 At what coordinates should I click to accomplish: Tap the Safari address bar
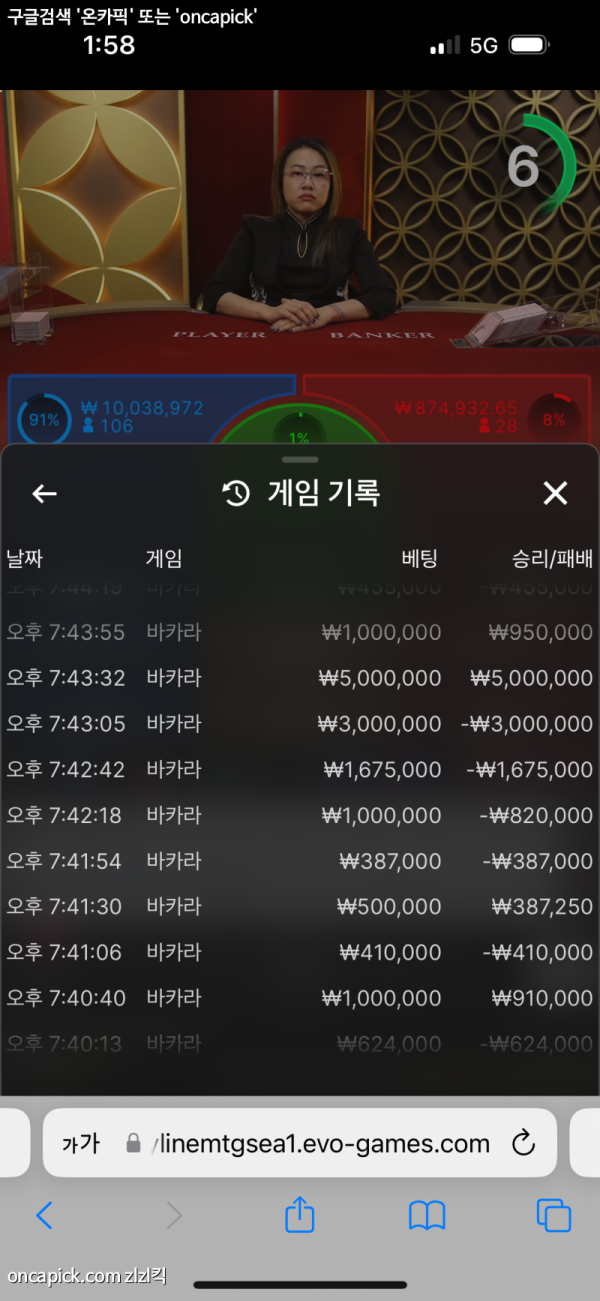click(320, 1144)
